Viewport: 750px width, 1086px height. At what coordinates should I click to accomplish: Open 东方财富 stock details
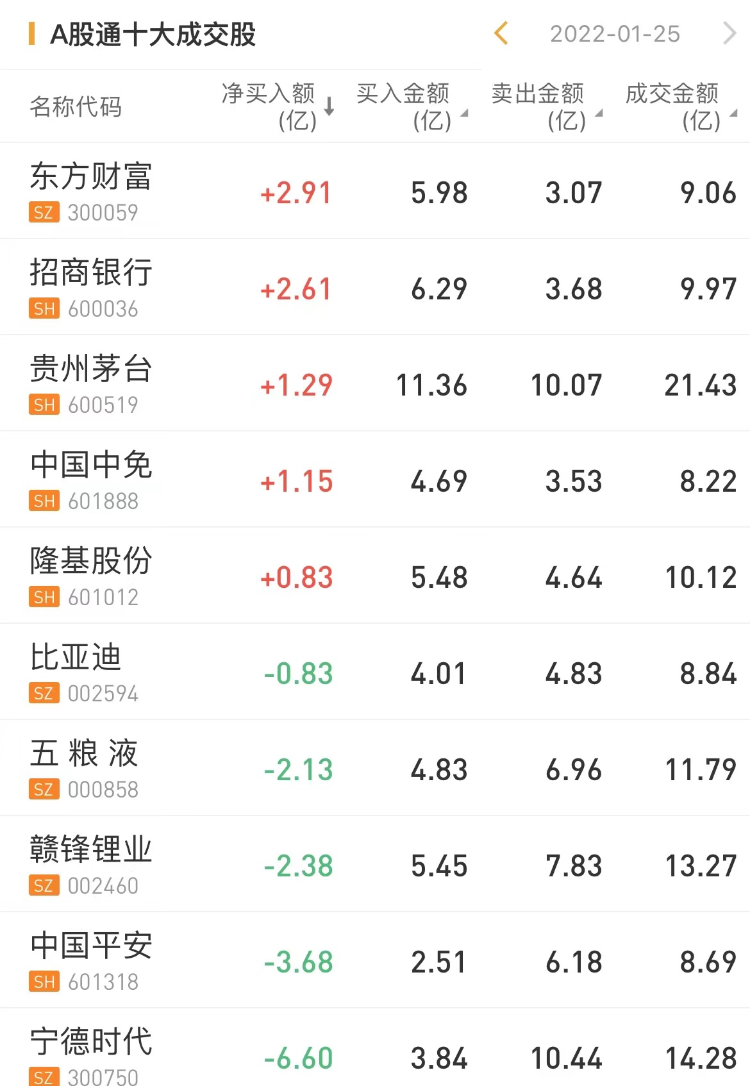[91, 190]
